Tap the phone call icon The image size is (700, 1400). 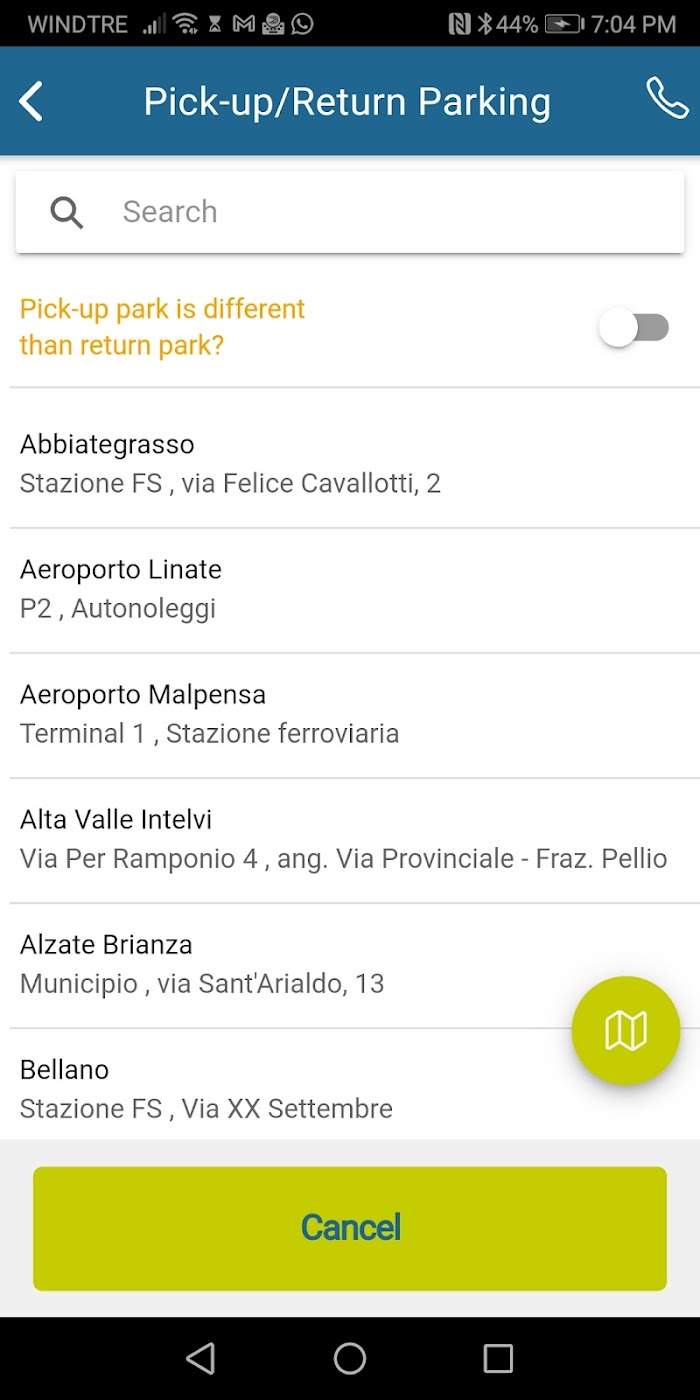[667, 99]
